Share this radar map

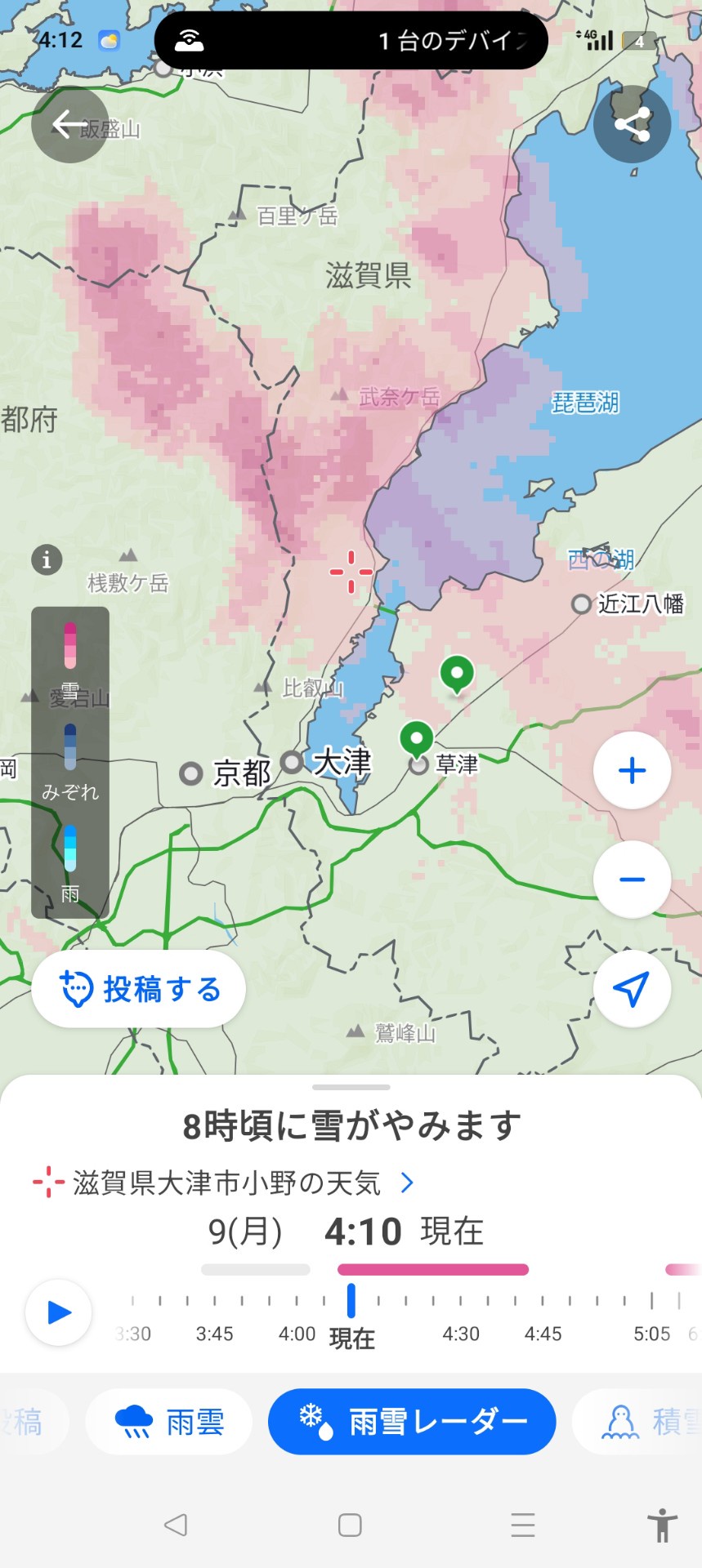click(632, 125)
